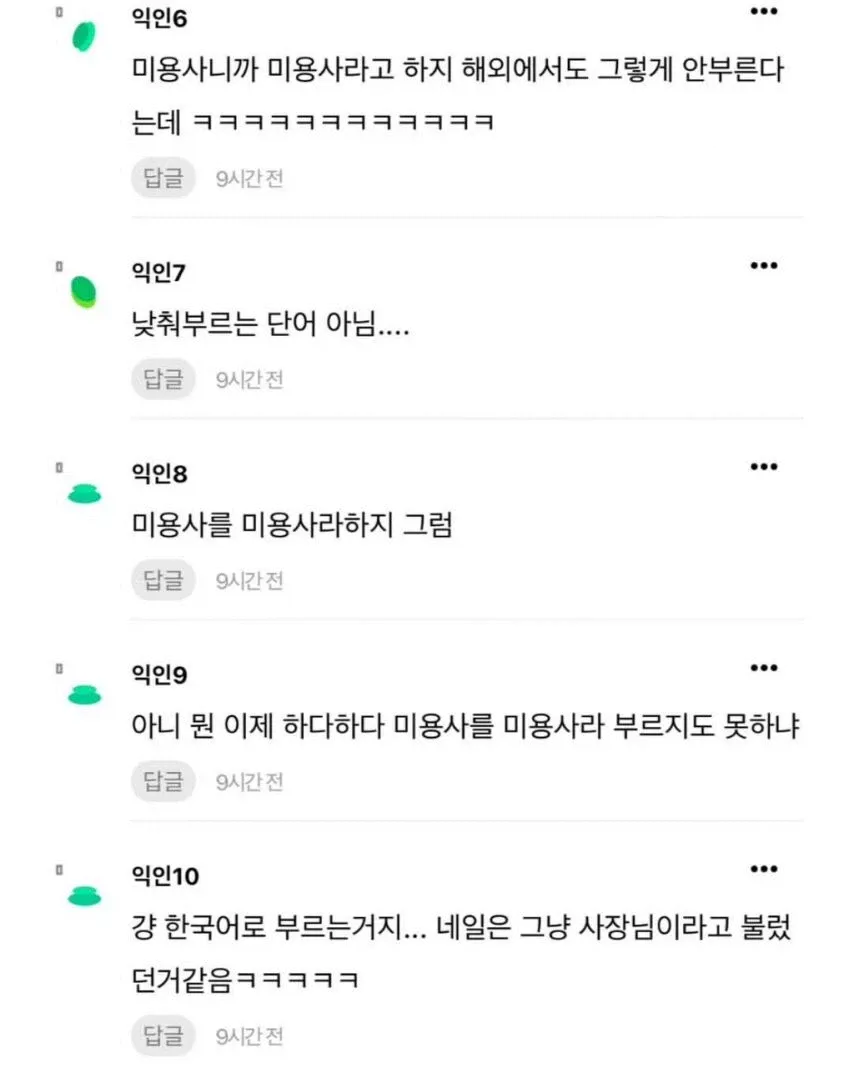Image resolution: width=854 pixels, height=1073 pixels.
Task: Tap 답글 under 익인7's comment
Action: pos(162,379)
